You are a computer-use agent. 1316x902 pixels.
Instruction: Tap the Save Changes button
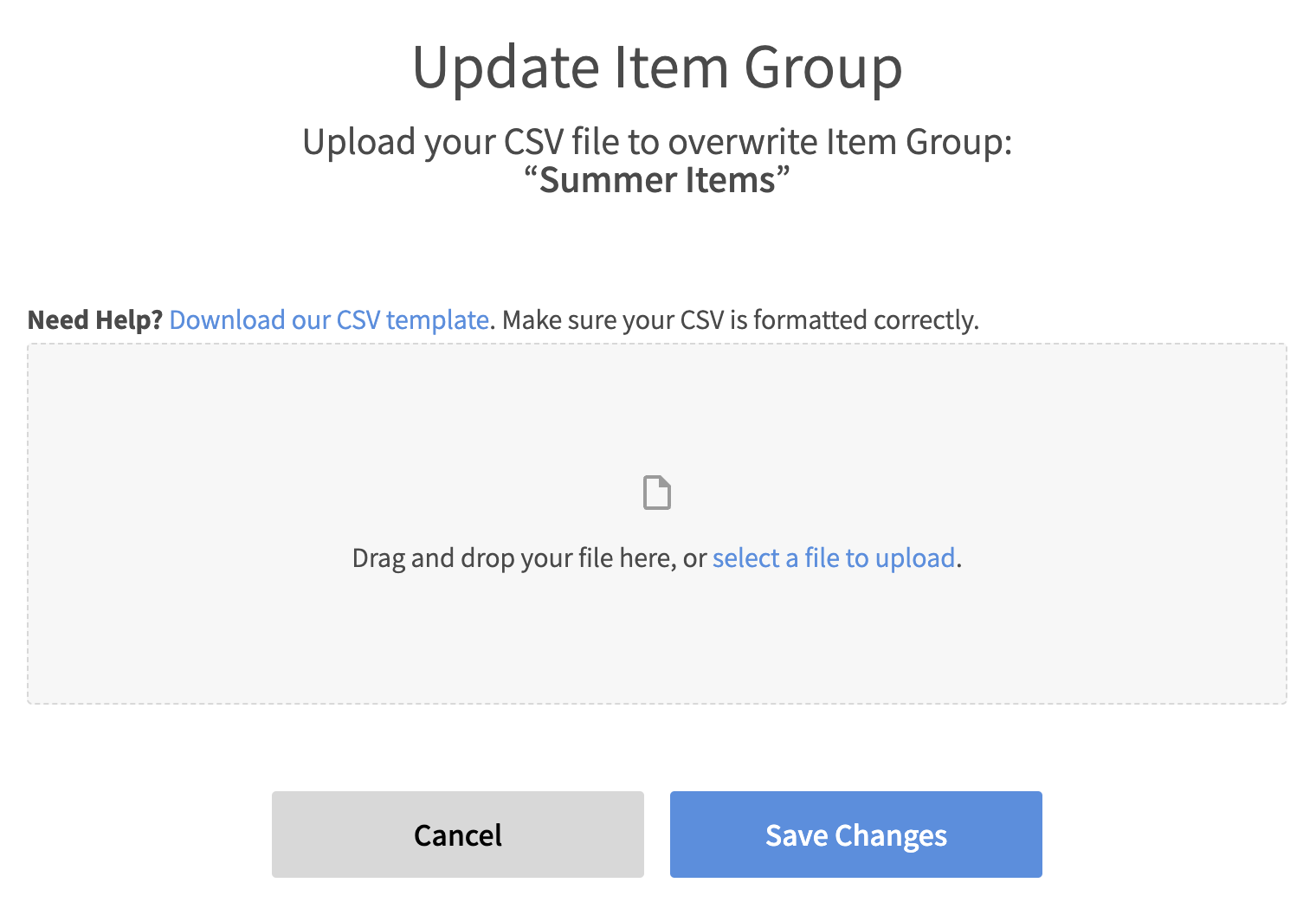[855, 834]
